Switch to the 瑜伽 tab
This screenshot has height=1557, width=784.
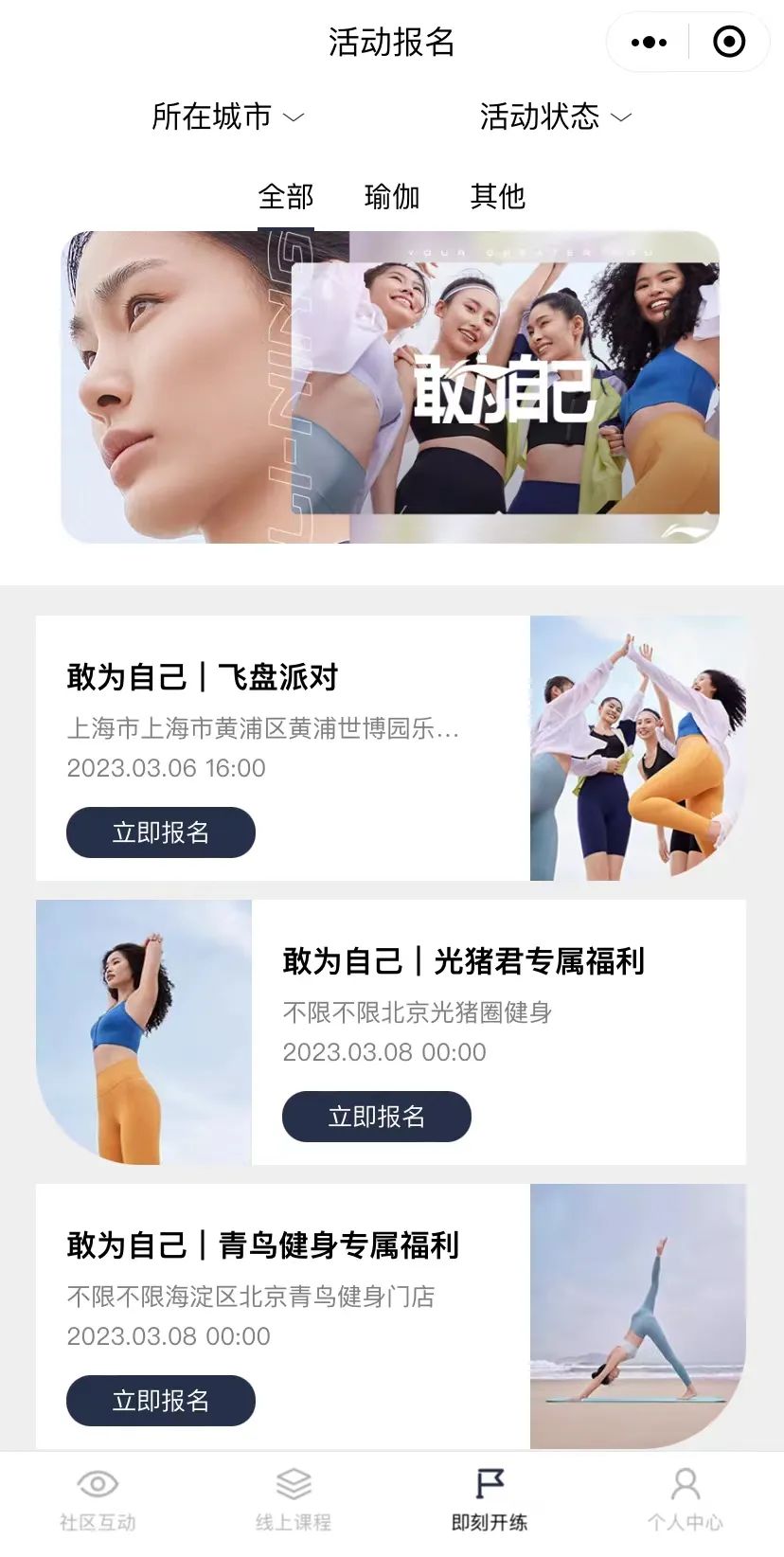(391, 197)
